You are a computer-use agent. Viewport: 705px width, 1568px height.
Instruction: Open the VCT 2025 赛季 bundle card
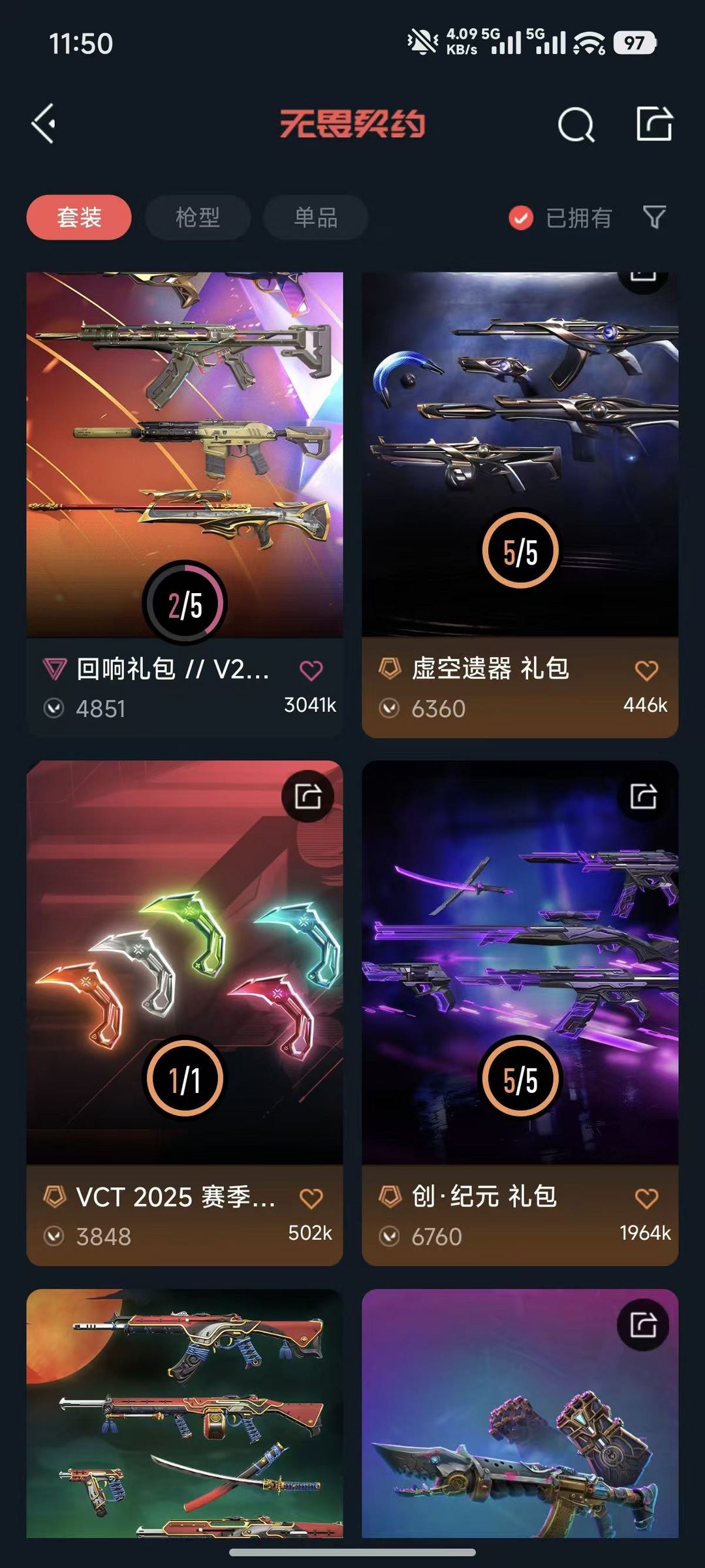(x=185, y=979)
